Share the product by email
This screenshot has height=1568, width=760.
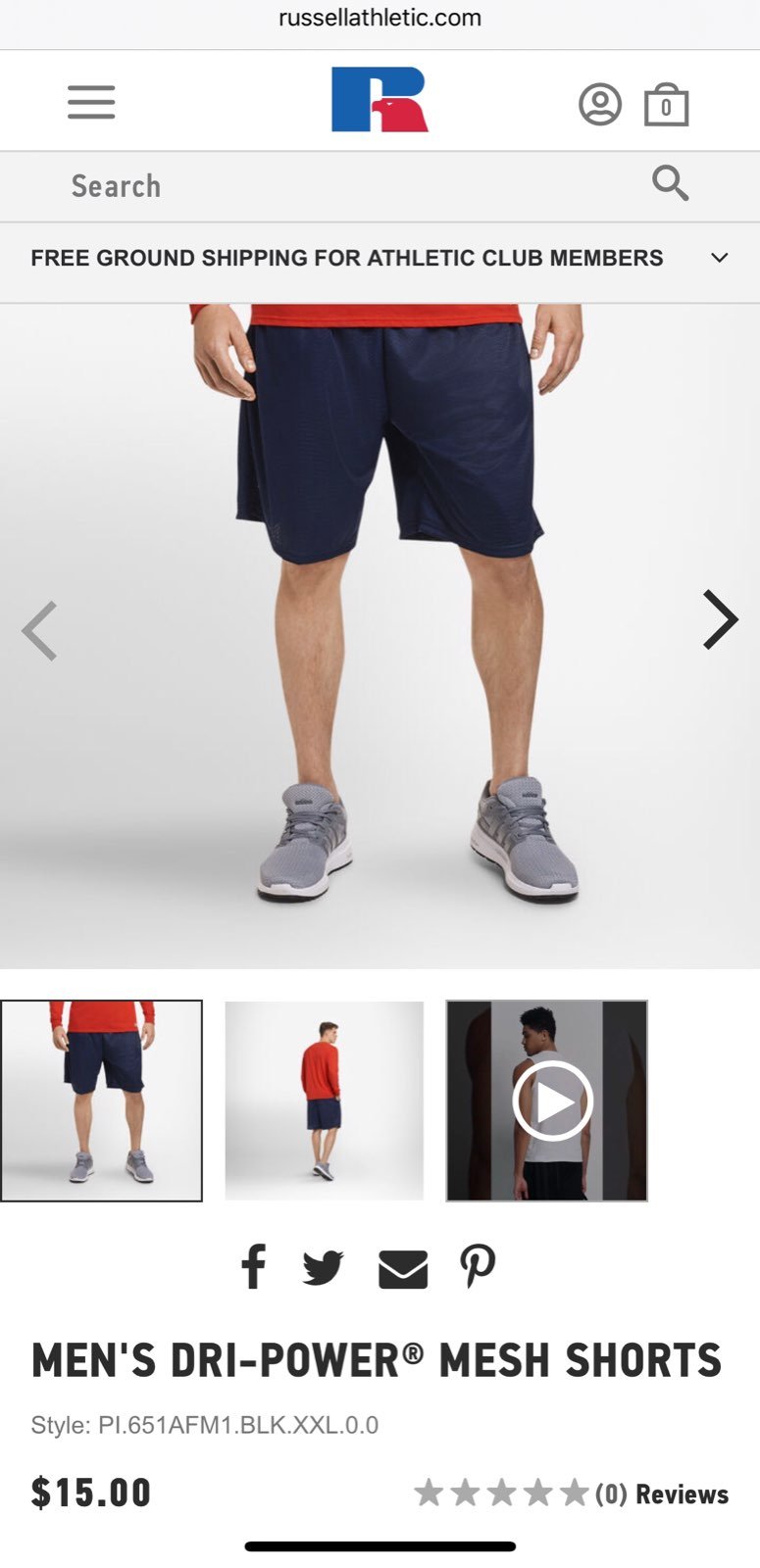point(403,1269)
